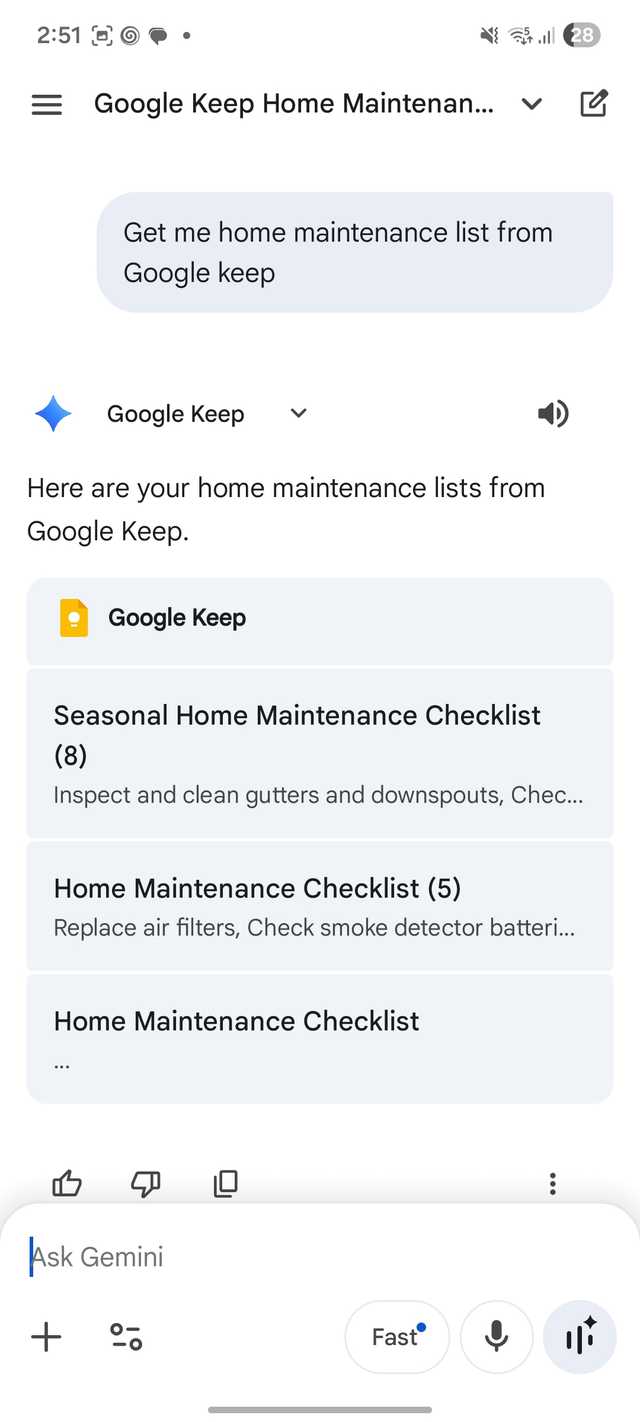Open the empty Home Maintenance Checklist note
This screenshot has height=1422, width=640.
pos(319,1038)
